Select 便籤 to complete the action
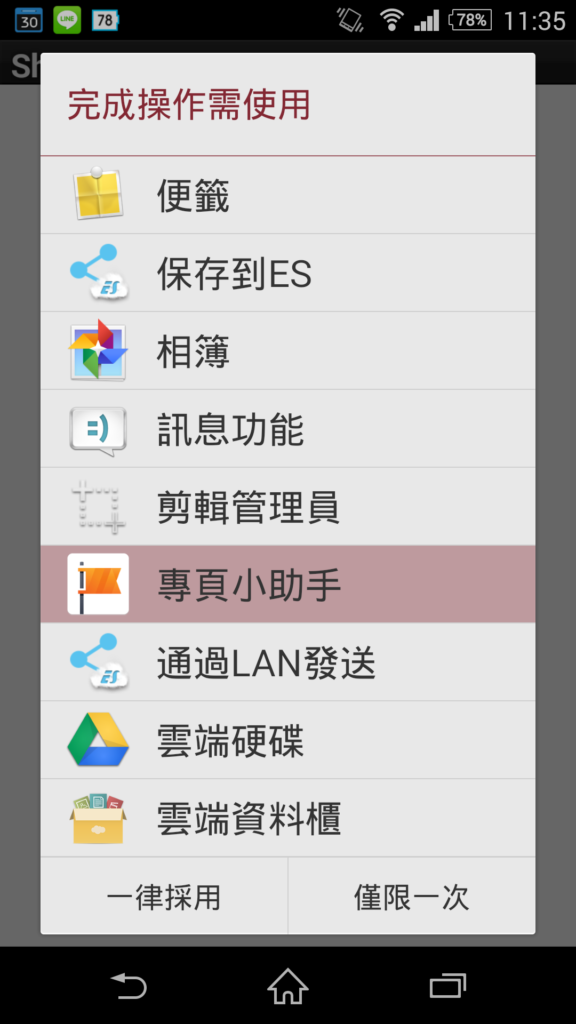The image size is (576, 1024). tap(287, 195)
